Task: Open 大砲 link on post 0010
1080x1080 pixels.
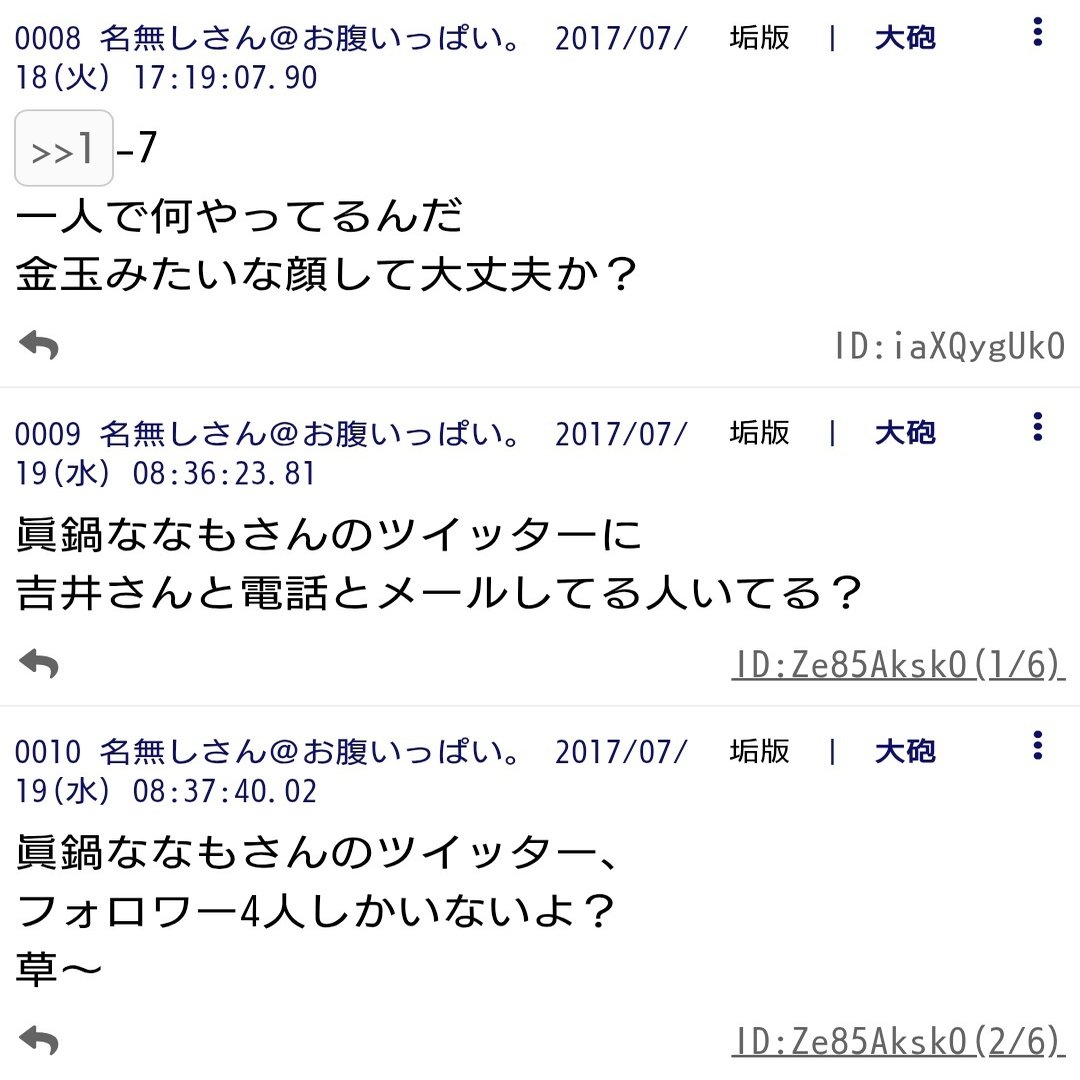Action: click(905, 751)
